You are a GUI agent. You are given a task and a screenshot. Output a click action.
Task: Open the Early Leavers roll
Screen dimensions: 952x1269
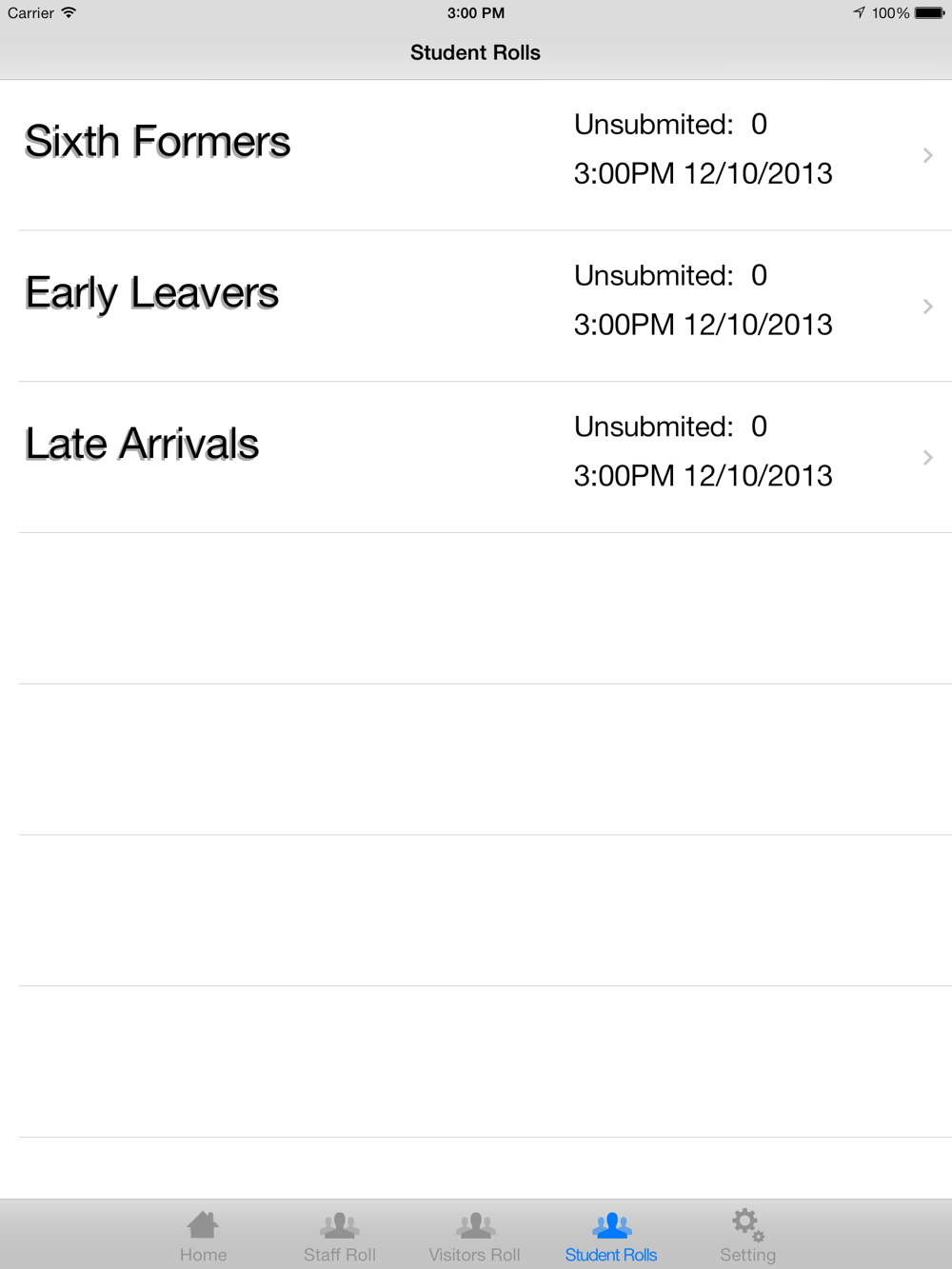point(476,307)
